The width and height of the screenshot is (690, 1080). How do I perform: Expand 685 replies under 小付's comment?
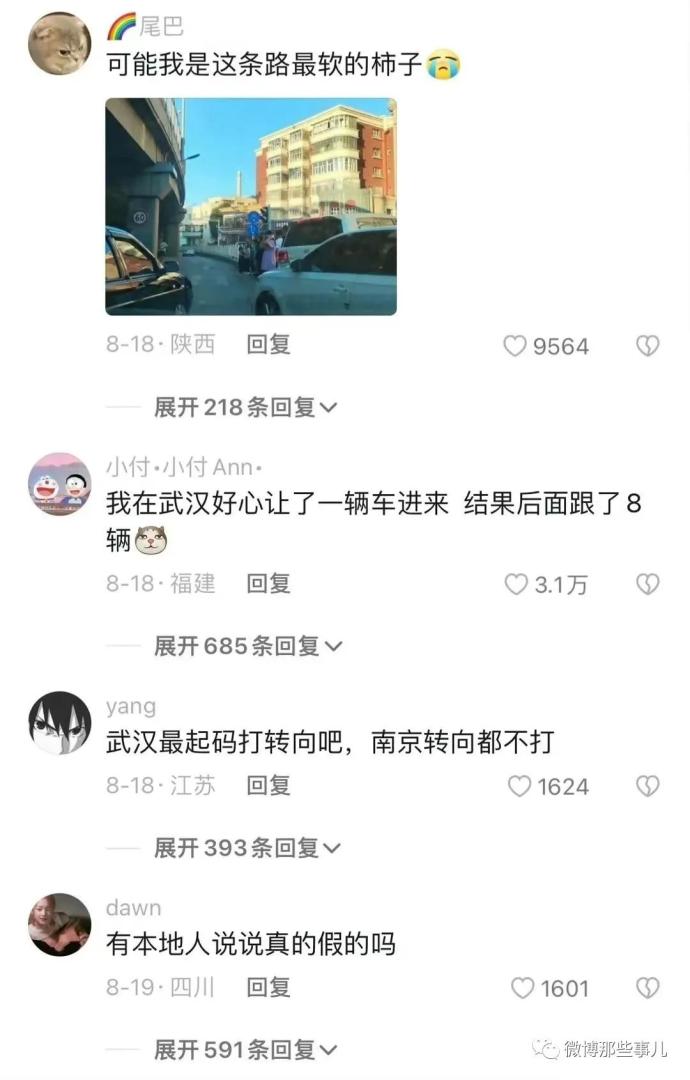tap(246, 646)
